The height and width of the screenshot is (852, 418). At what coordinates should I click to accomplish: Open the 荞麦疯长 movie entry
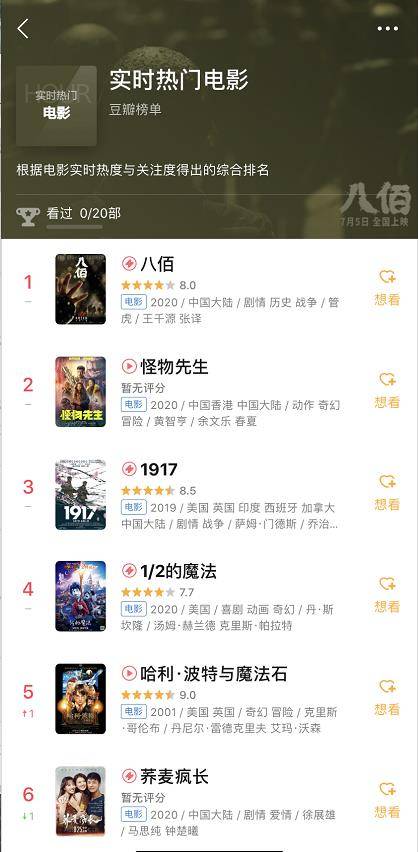point(209,801)
